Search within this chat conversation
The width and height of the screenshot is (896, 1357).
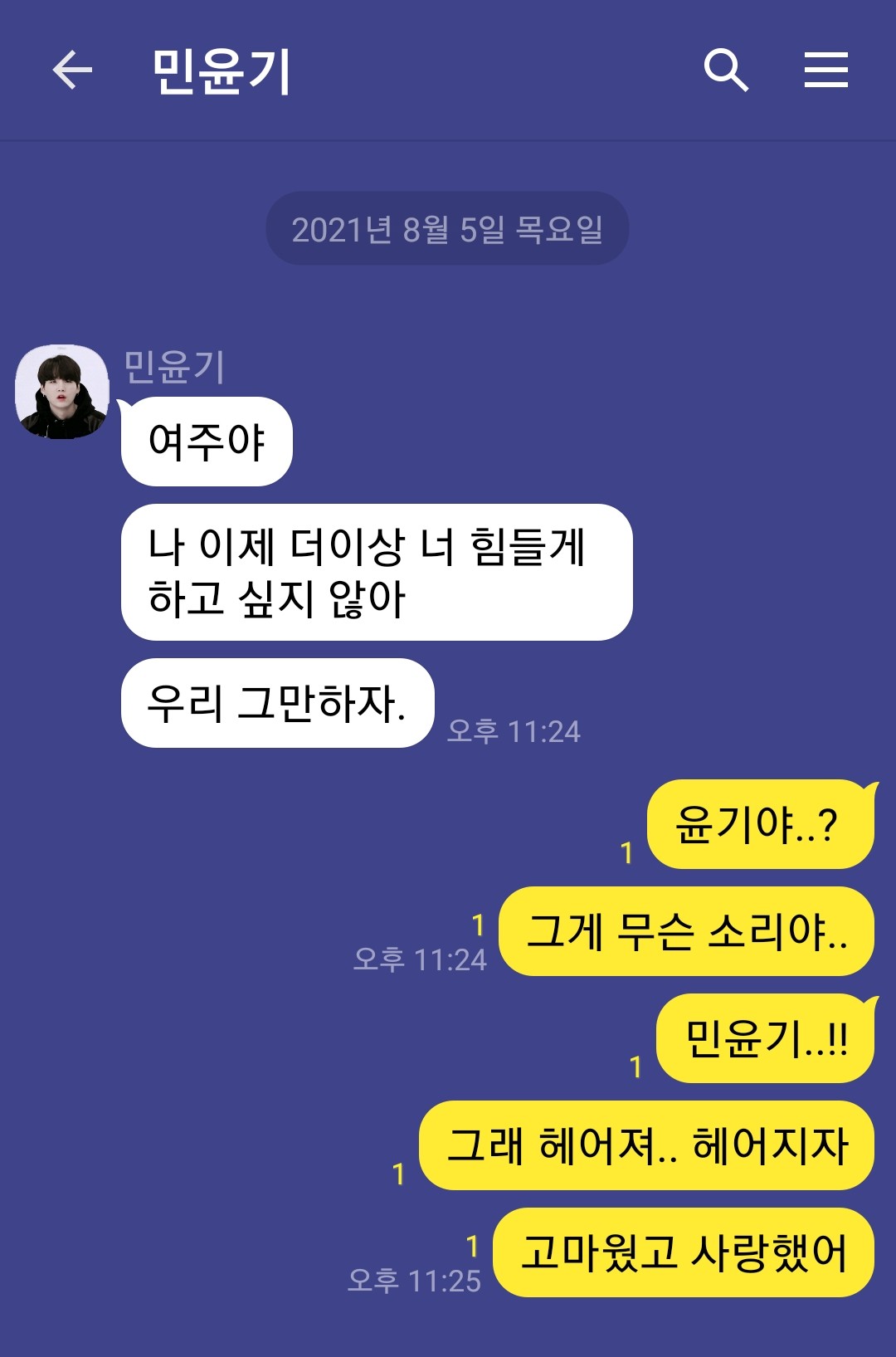[726, 70]
